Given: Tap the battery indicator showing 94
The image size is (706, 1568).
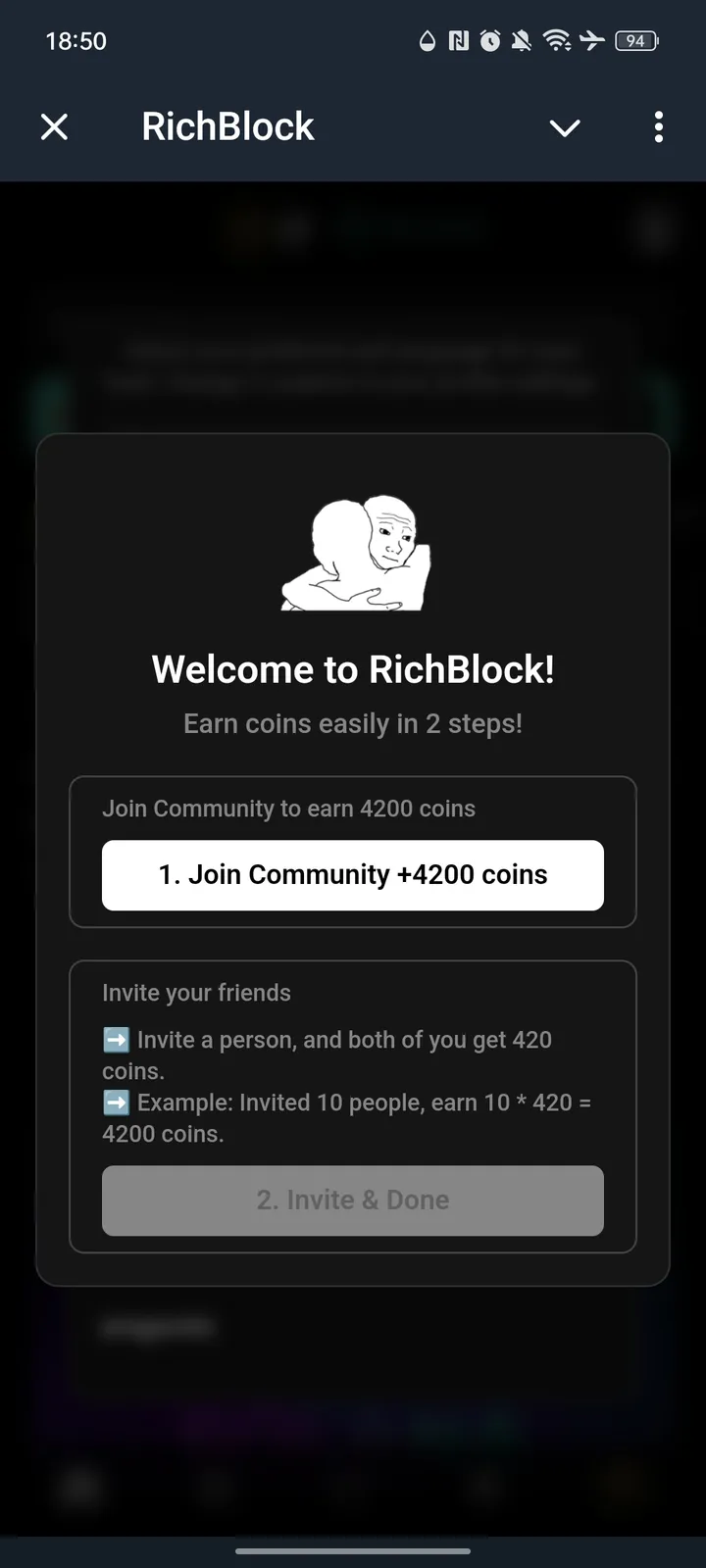Looking at the screenshot, I should pos(634,40).
